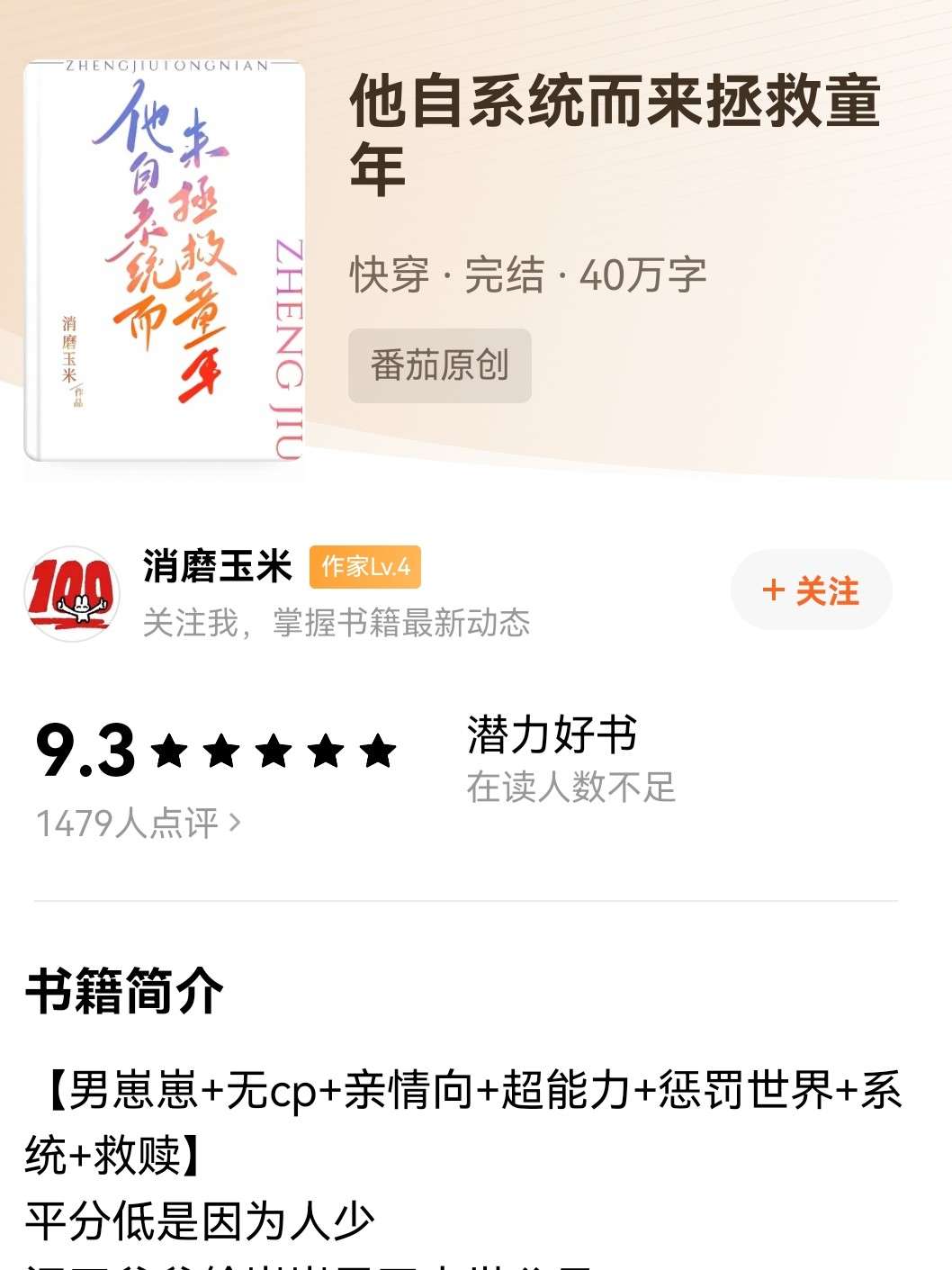The image size is (952, 1270).
Task: Follow author 消磨玉米 with 关注 button
Action: (811, 590)
